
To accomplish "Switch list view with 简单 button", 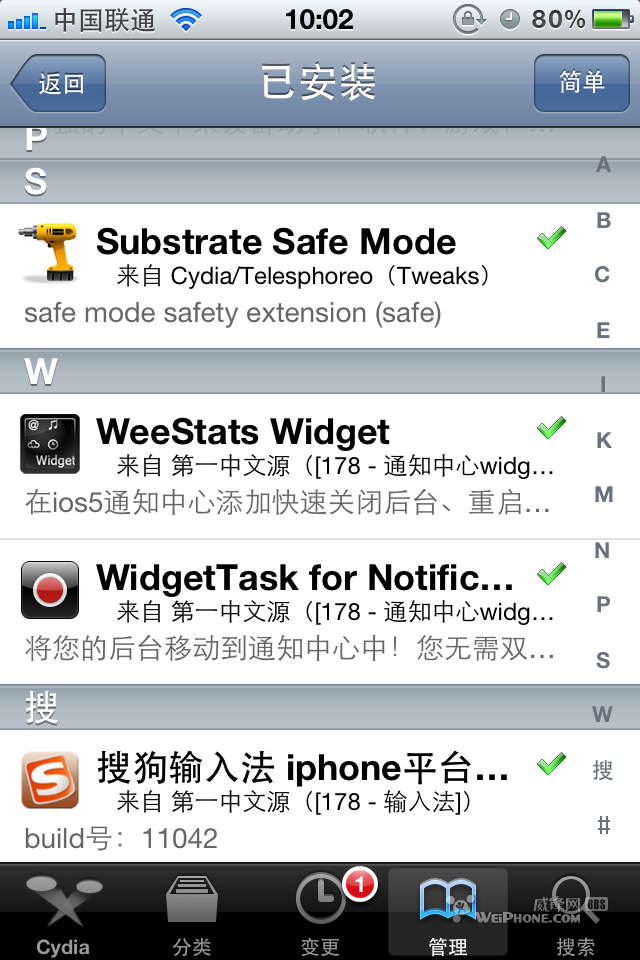I will point(582,83).
